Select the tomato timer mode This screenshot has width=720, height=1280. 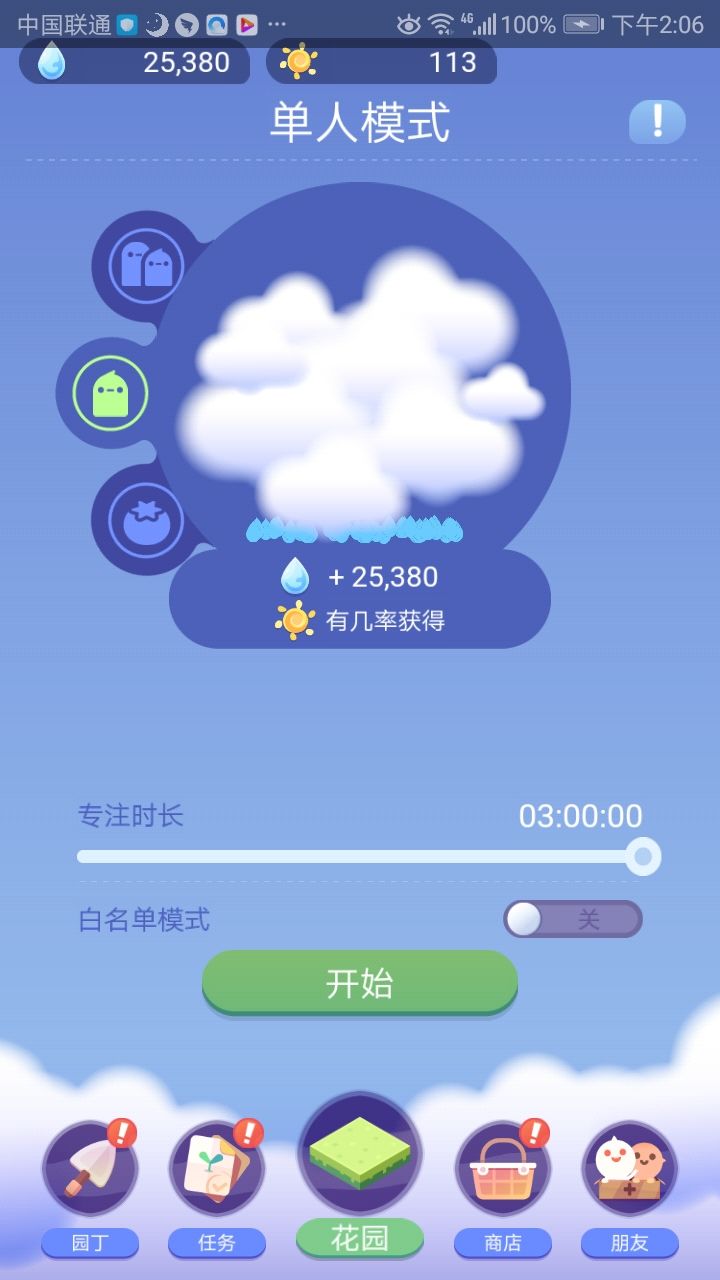[x=146, y=520]
